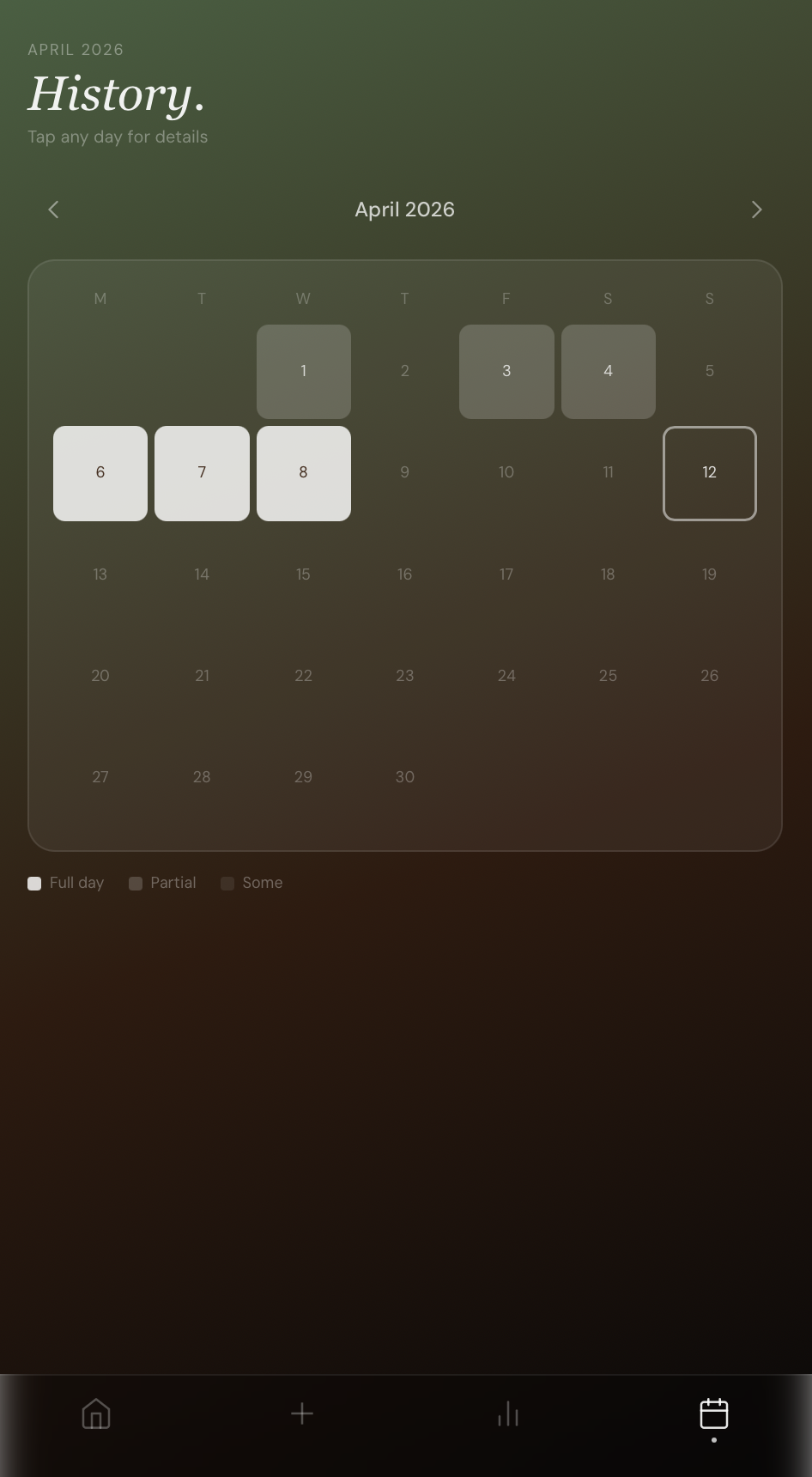Show details for April 8
Viewport: 812px width, 1477px height.
[x=303, y=473]
